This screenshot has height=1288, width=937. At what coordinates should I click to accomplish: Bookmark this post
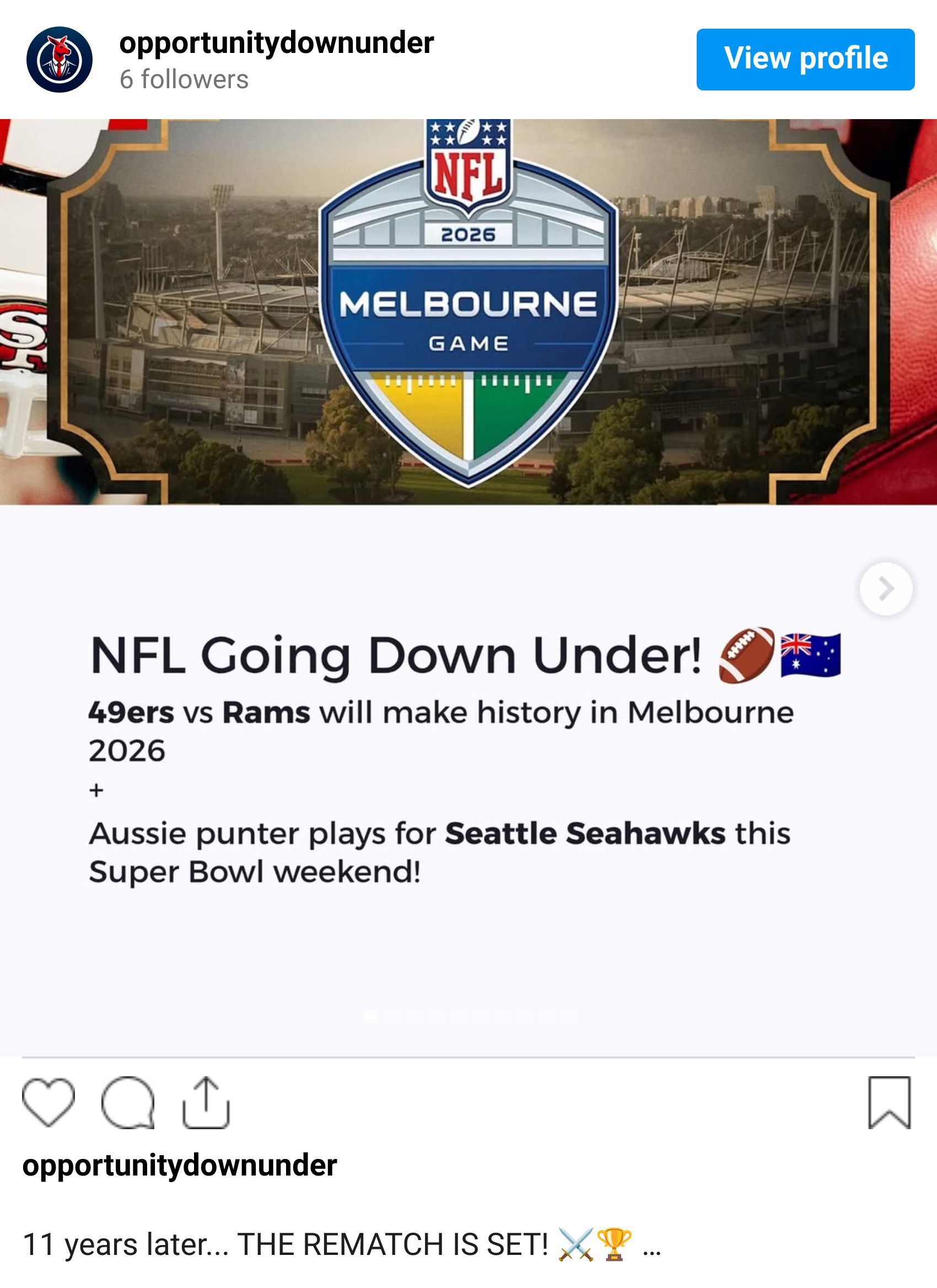(x=888, y=1102)
